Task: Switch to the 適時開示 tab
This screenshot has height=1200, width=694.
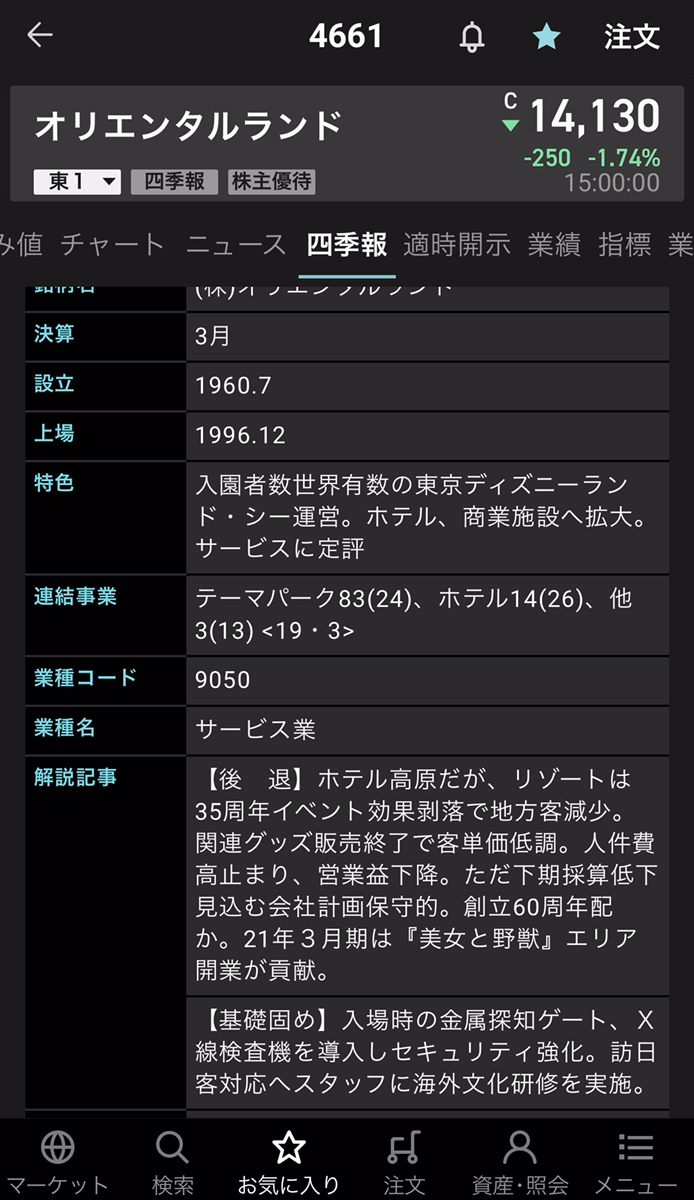Action: click(x=457, y=245)
